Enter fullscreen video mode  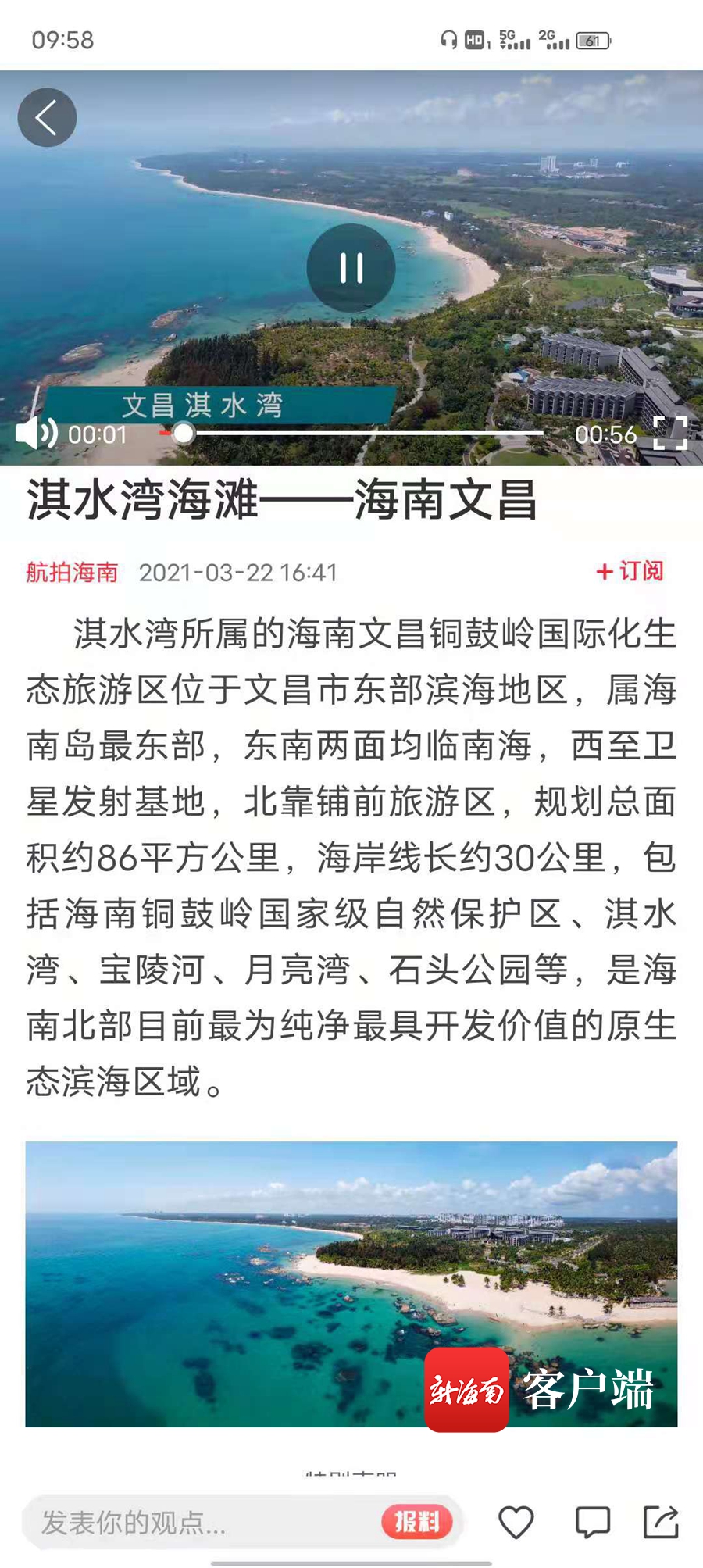pos(669,433)
